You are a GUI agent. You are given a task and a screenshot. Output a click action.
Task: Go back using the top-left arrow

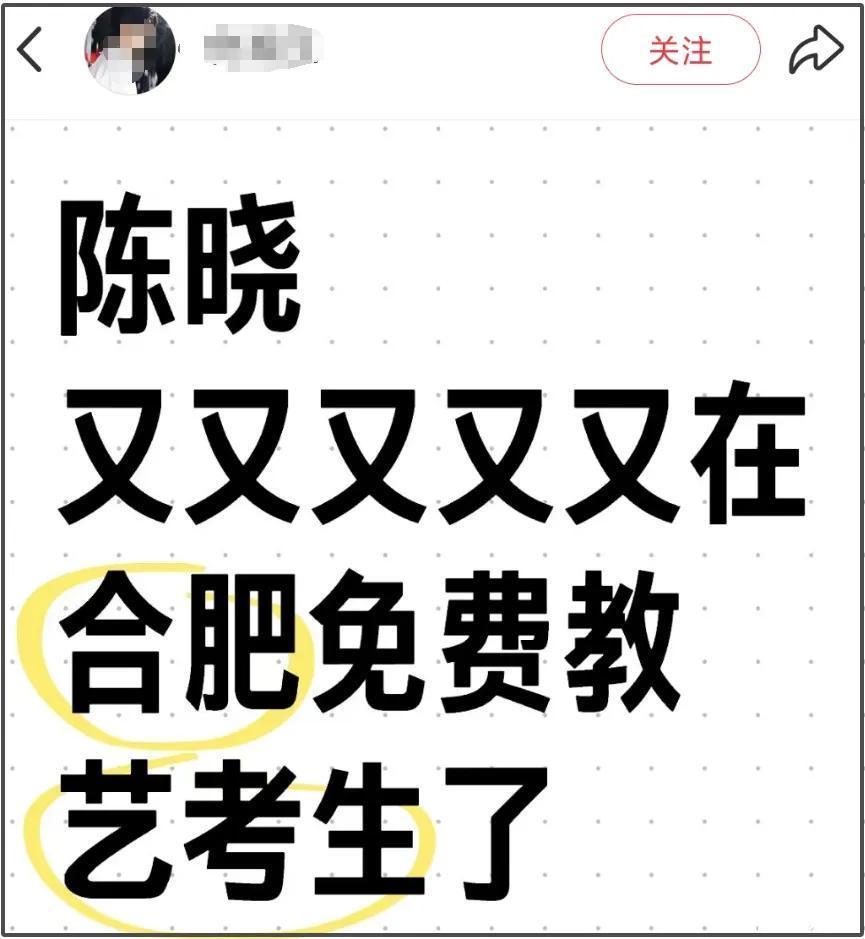coord(30,50)
